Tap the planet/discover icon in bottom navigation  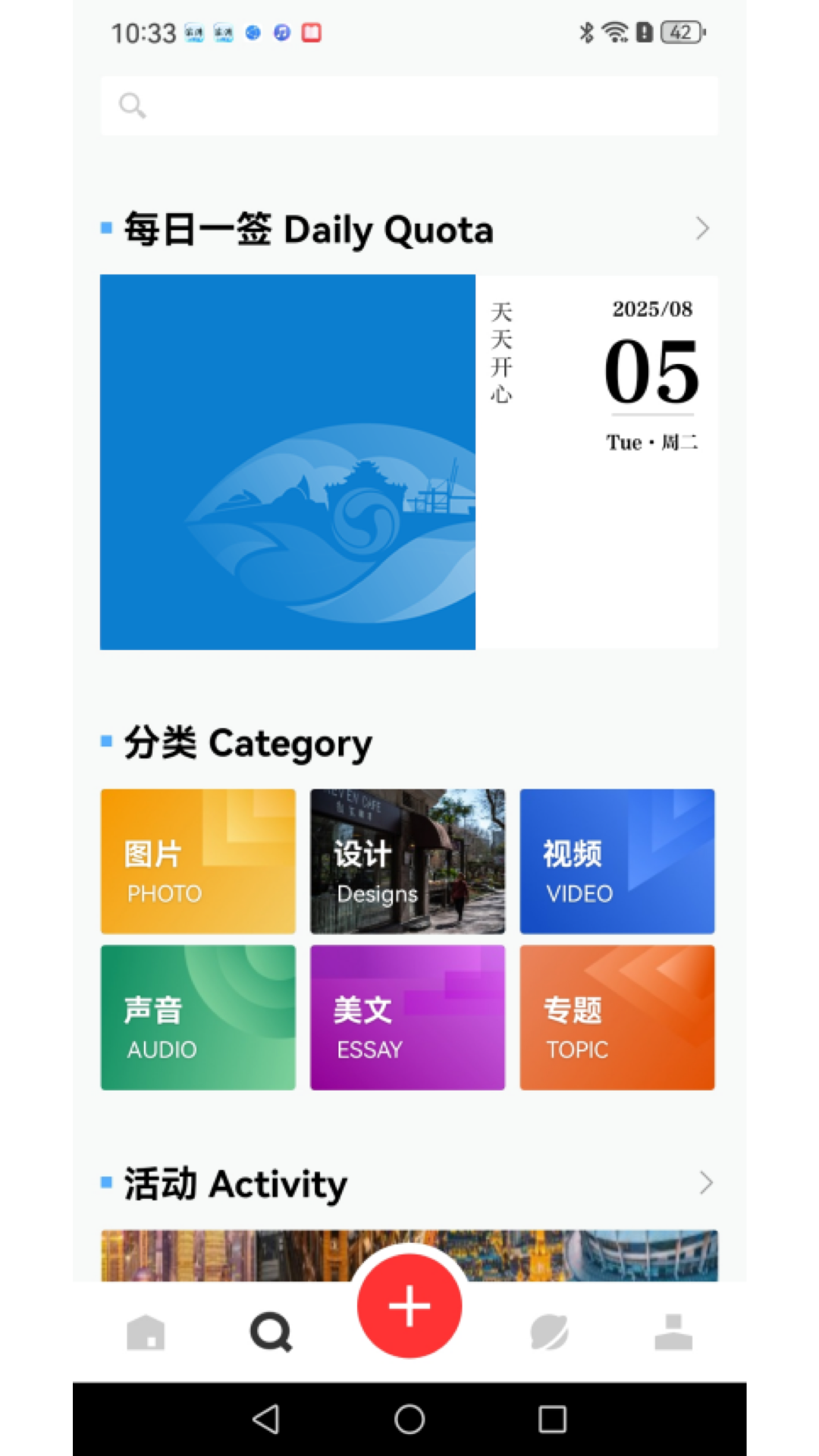(549, 1332)
